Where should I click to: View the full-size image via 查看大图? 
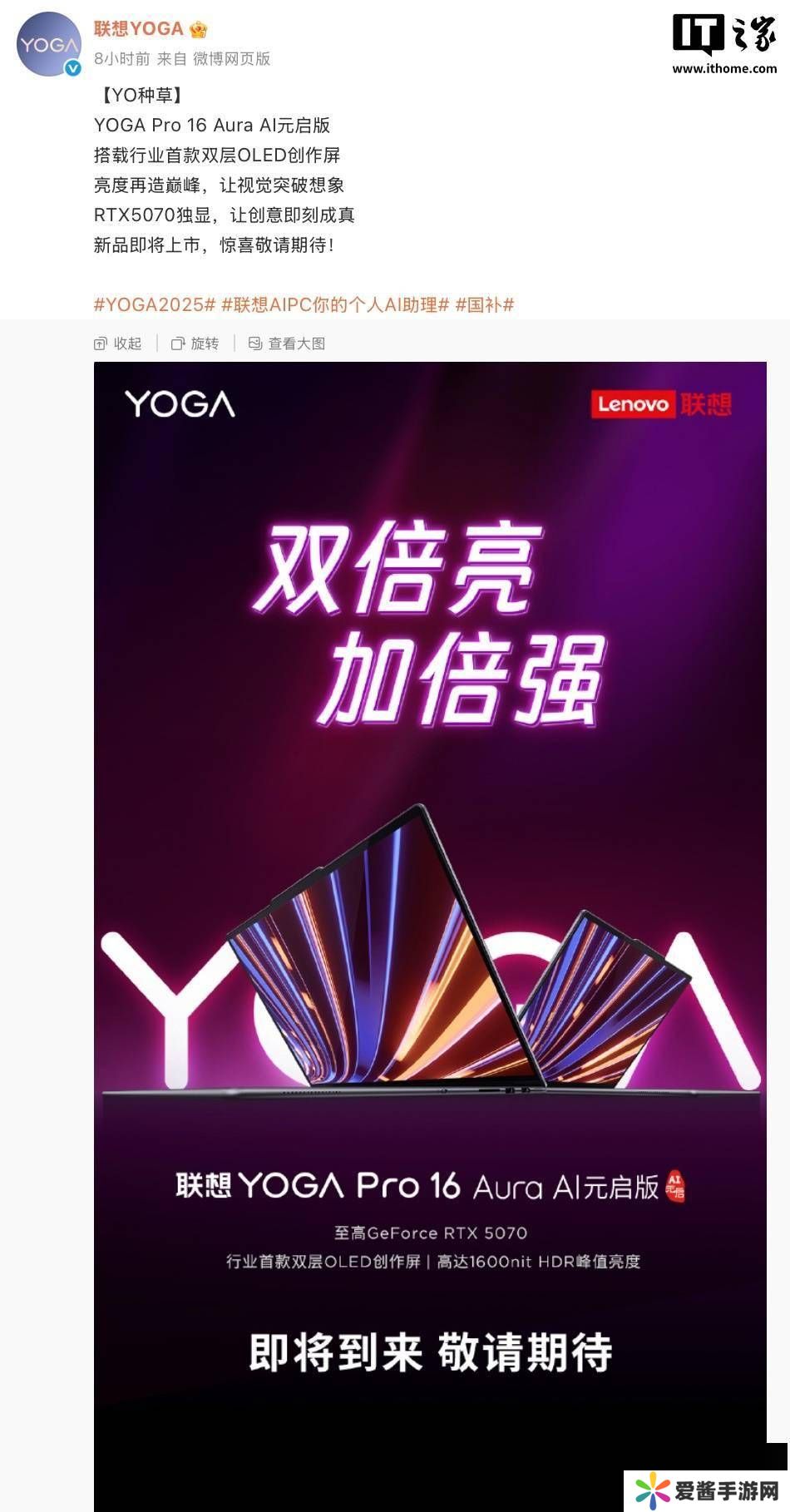pos(288,343)
